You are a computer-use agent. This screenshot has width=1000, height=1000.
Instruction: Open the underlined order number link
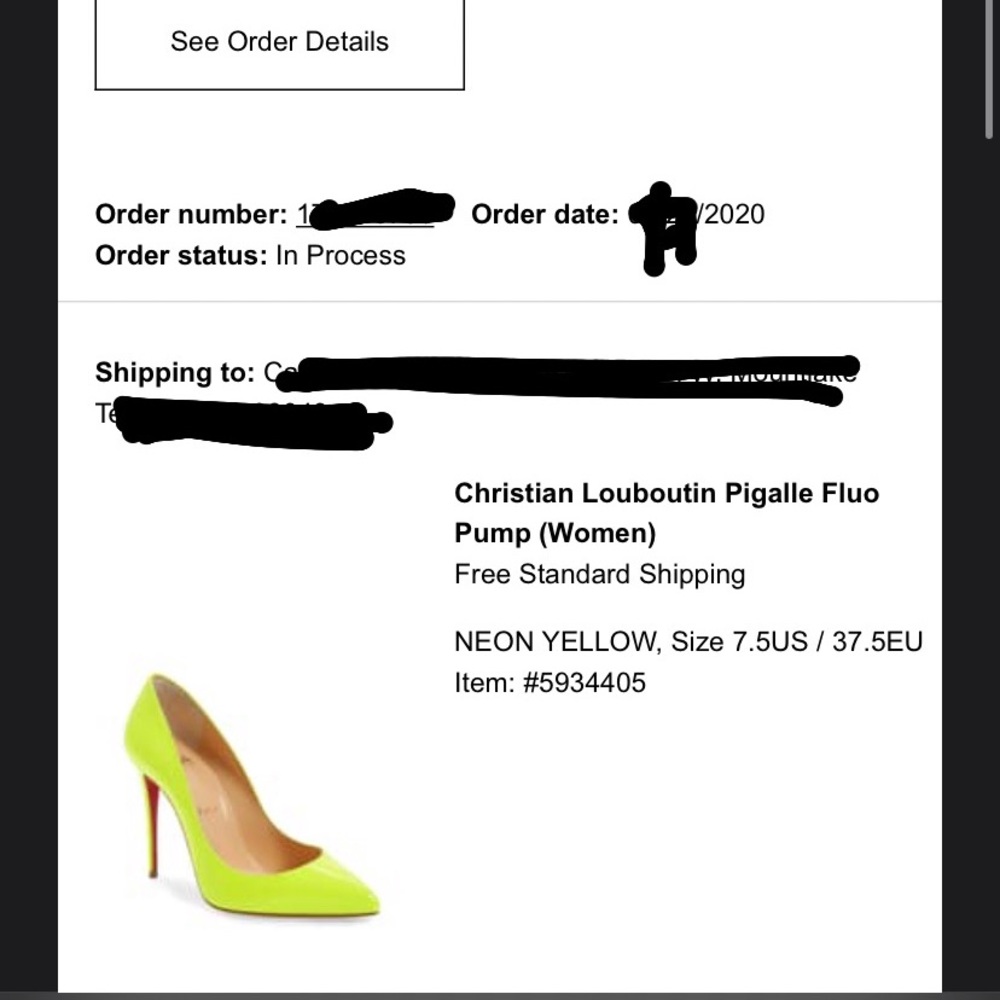point(366,214)
